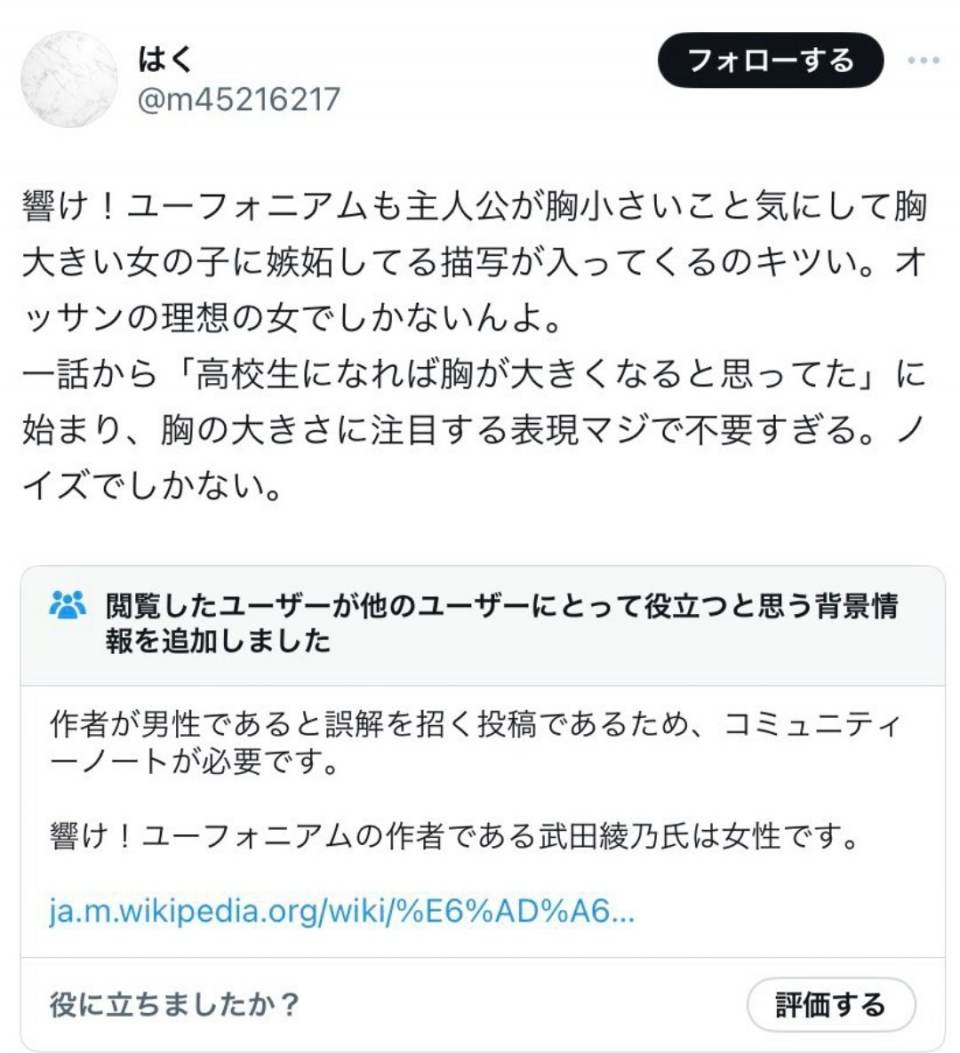Tap 評価する to rate the note
Screen dimensions: 960x1053
(830, 1004)
